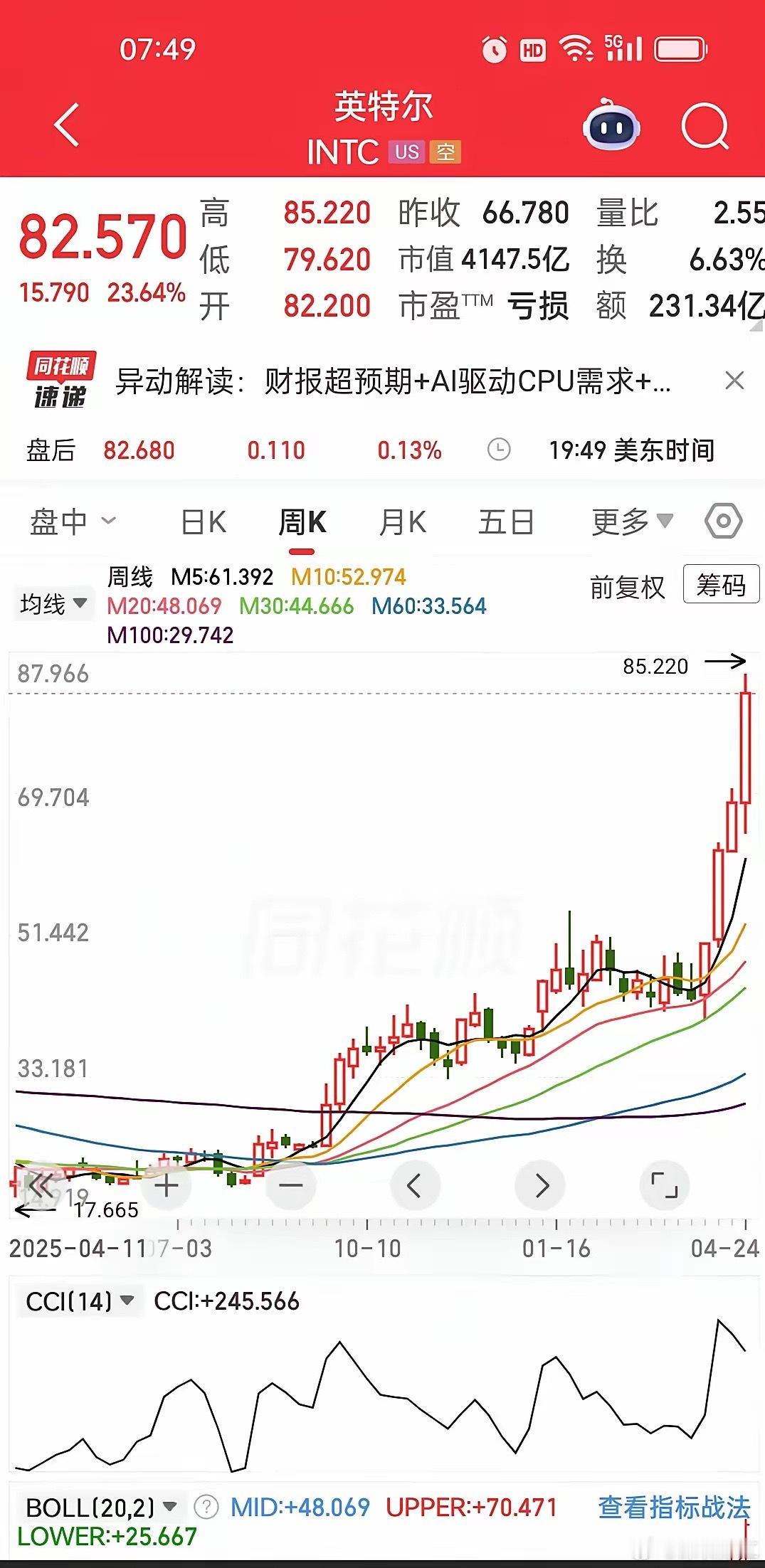This screenshot has width=765, height=1568.
Task: Open the 同花顺速递 news icon
Action: tap(61, 382)
